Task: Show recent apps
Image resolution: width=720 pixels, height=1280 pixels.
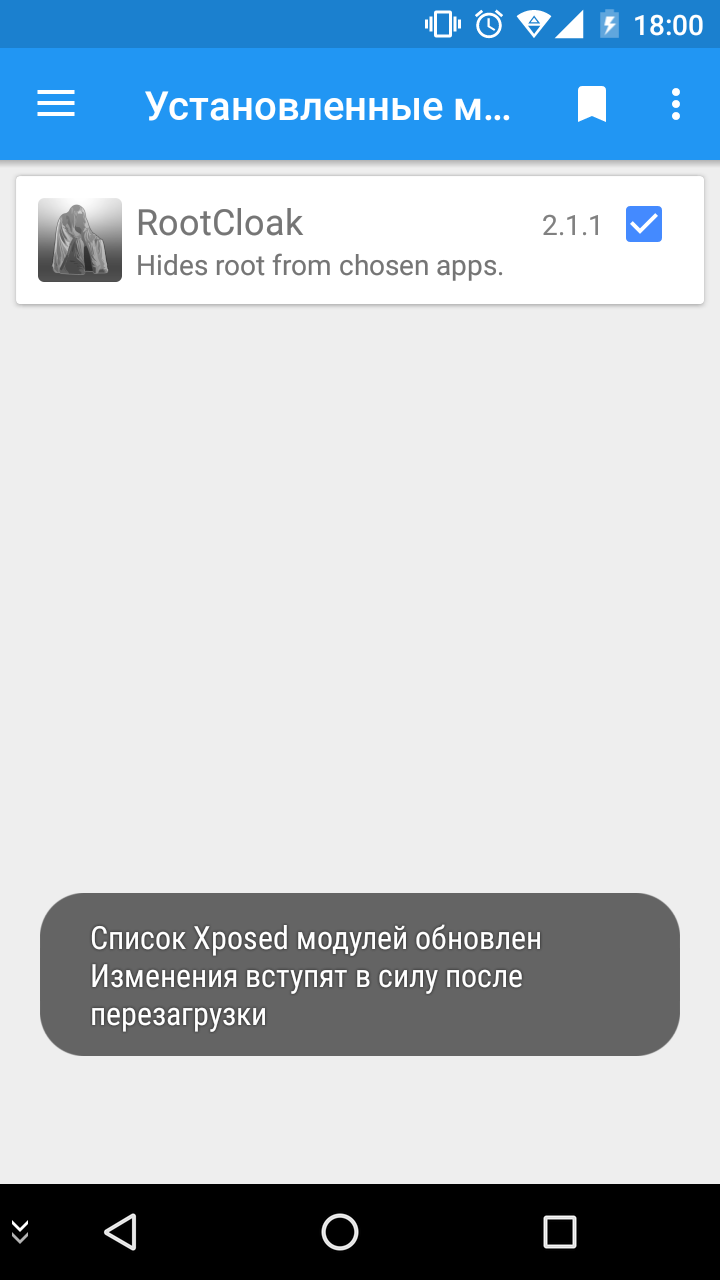Action: click(560, 1231)
